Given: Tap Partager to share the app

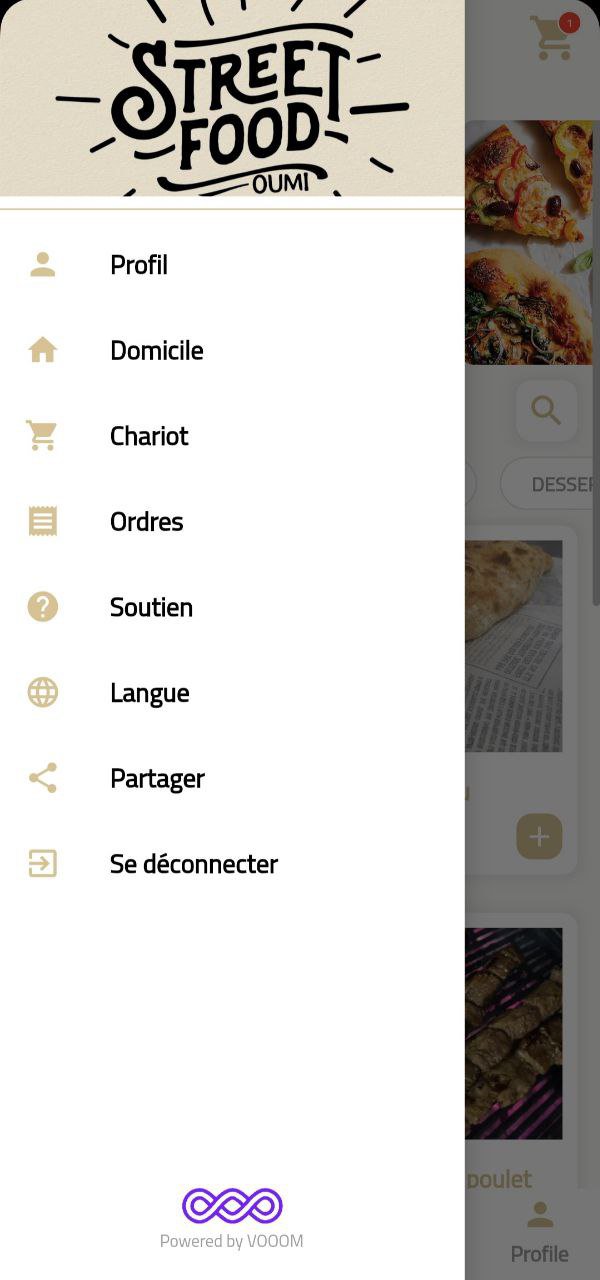Looking at the screenshot, I should pyautogui.click(x=232, y=778).
